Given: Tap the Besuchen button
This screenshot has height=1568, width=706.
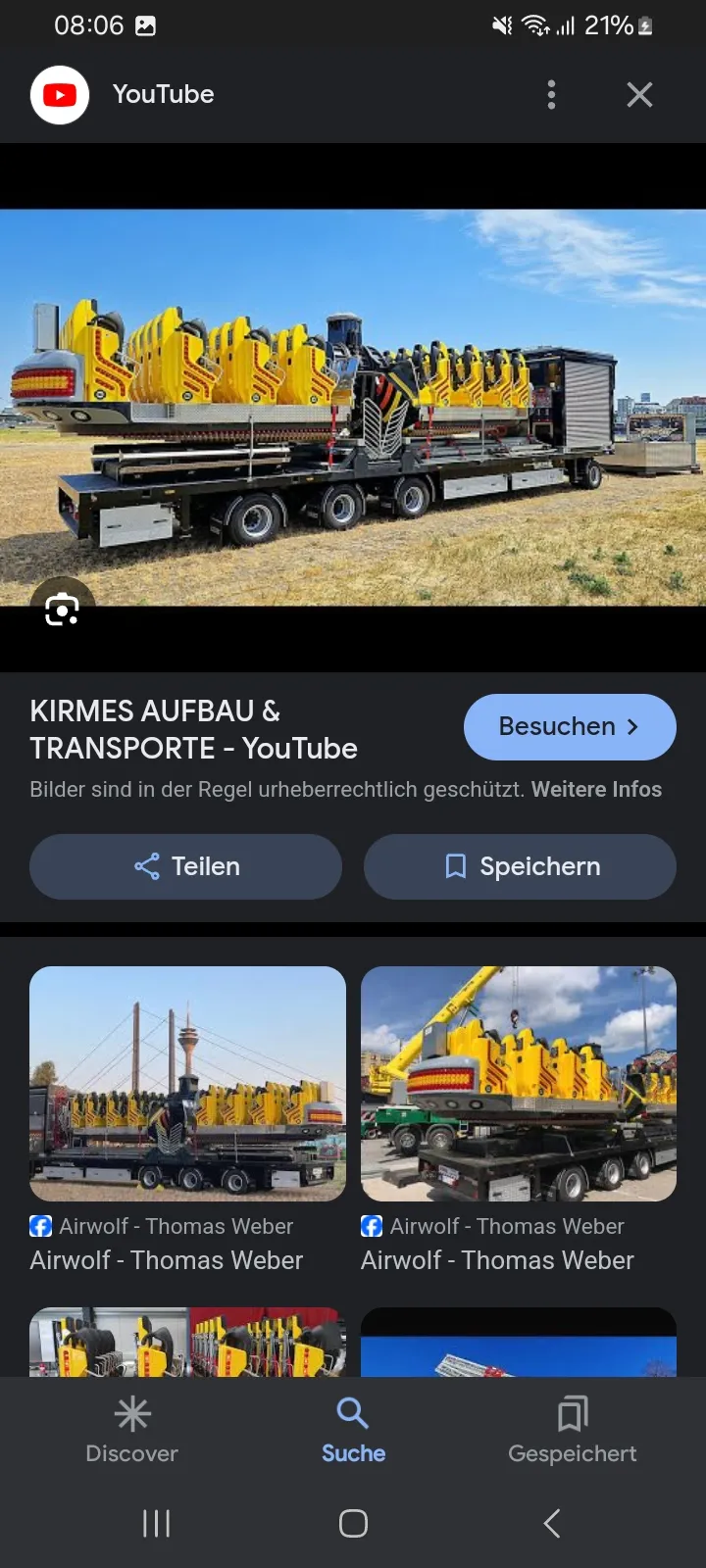Looking at the screenshot, I should [x=569, y=727].
